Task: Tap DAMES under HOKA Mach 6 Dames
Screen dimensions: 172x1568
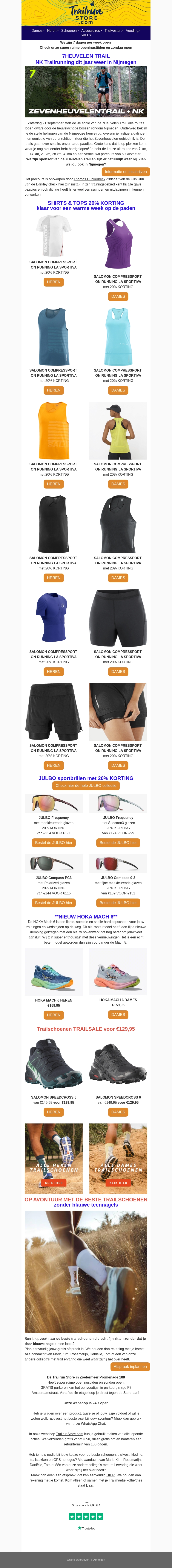Action: (118, 1015)
